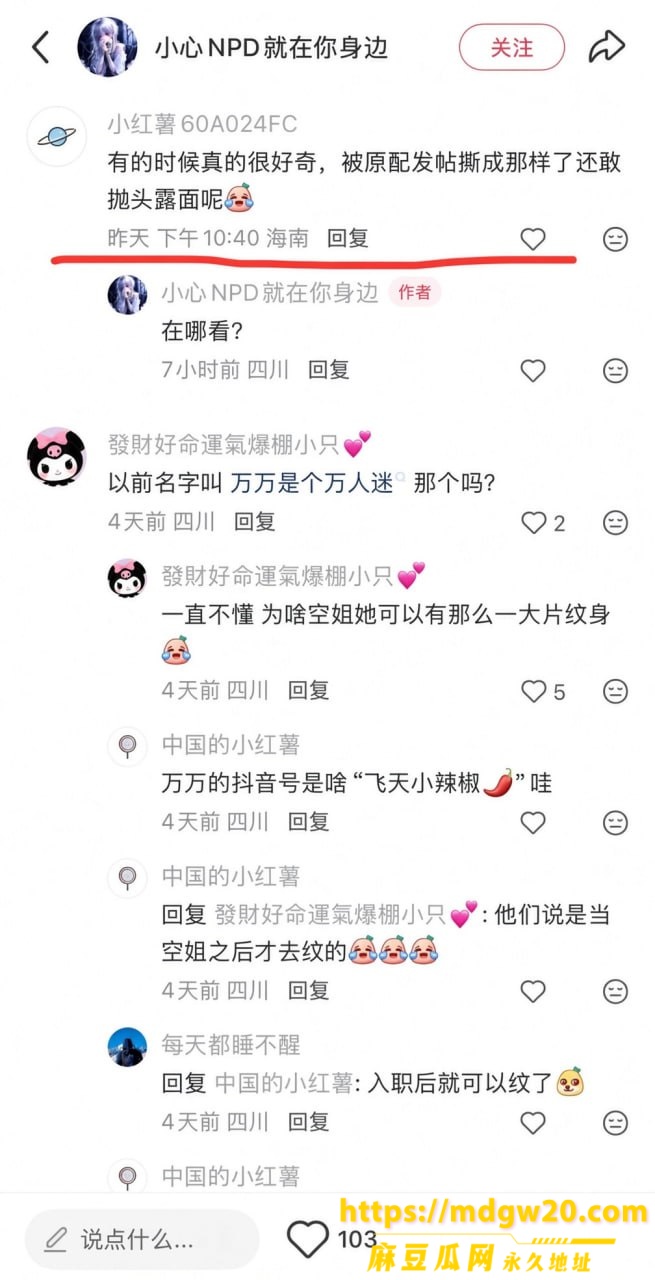Reply to the 空姐之后才去纹 comment
The image size is (655, 1280).
[308, 991]
